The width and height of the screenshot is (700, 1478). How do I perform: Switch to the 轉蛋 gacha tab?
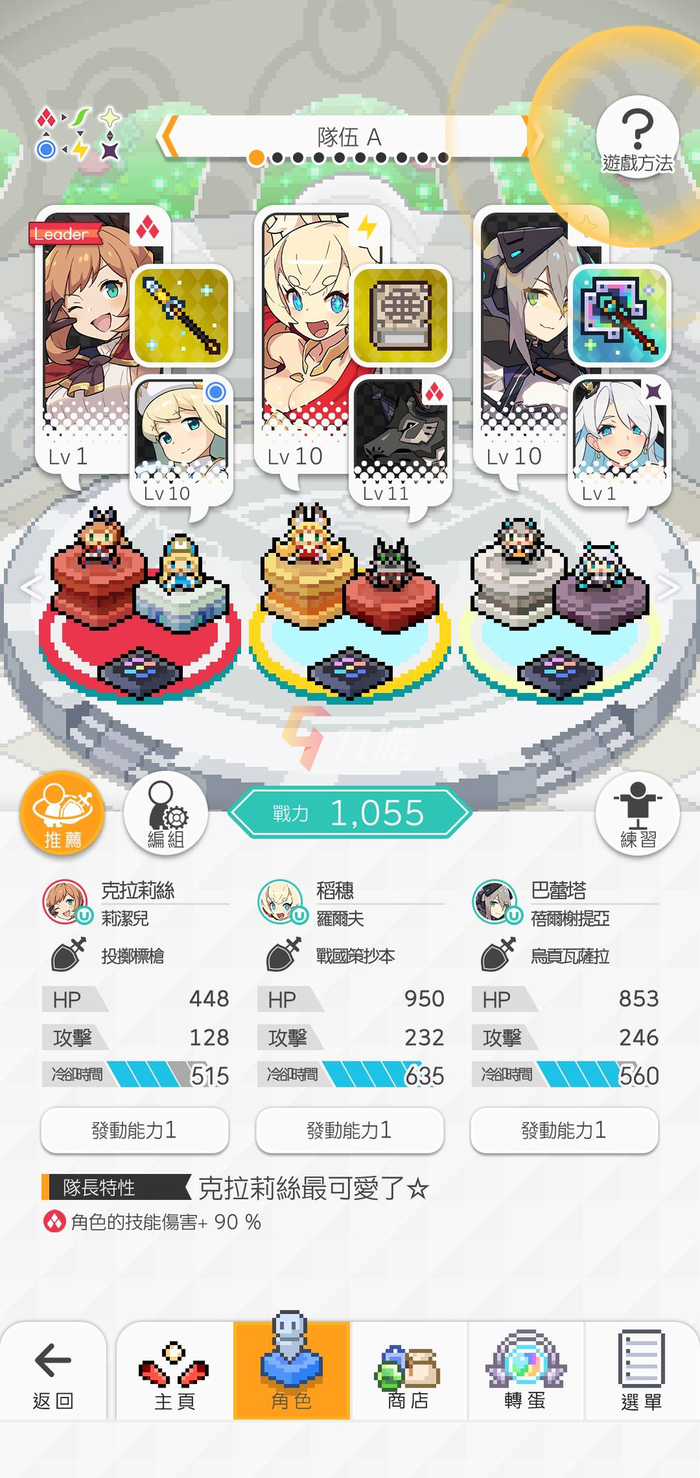(525, 1374)
